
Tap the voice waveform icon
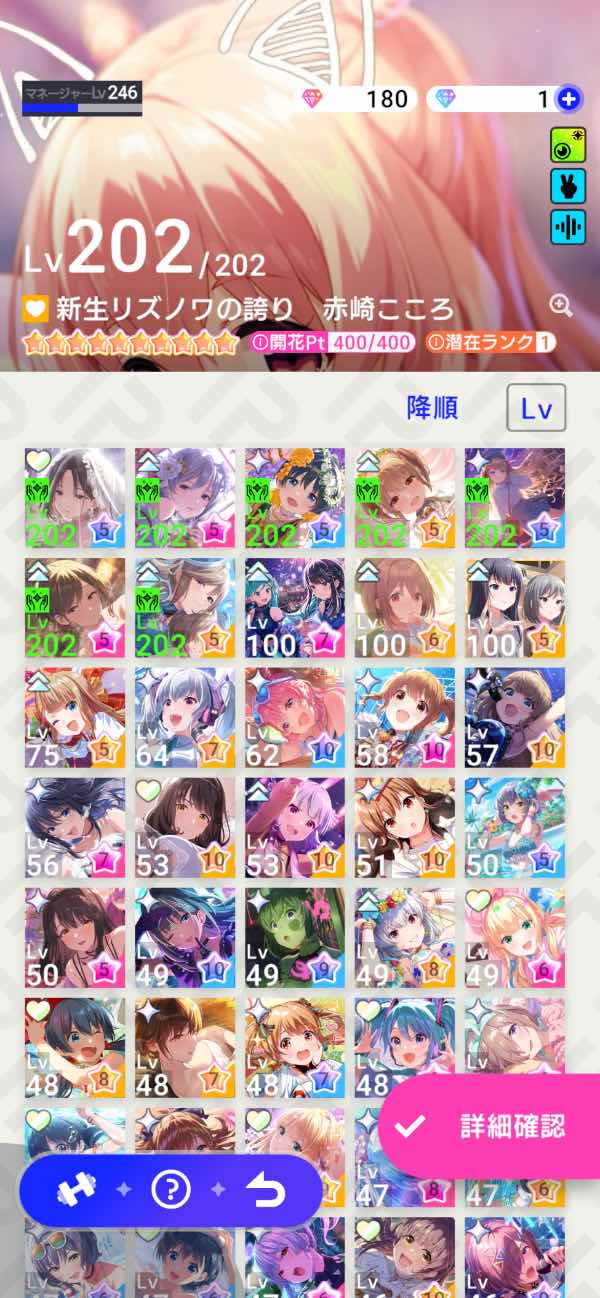click(x=568, y=227)
